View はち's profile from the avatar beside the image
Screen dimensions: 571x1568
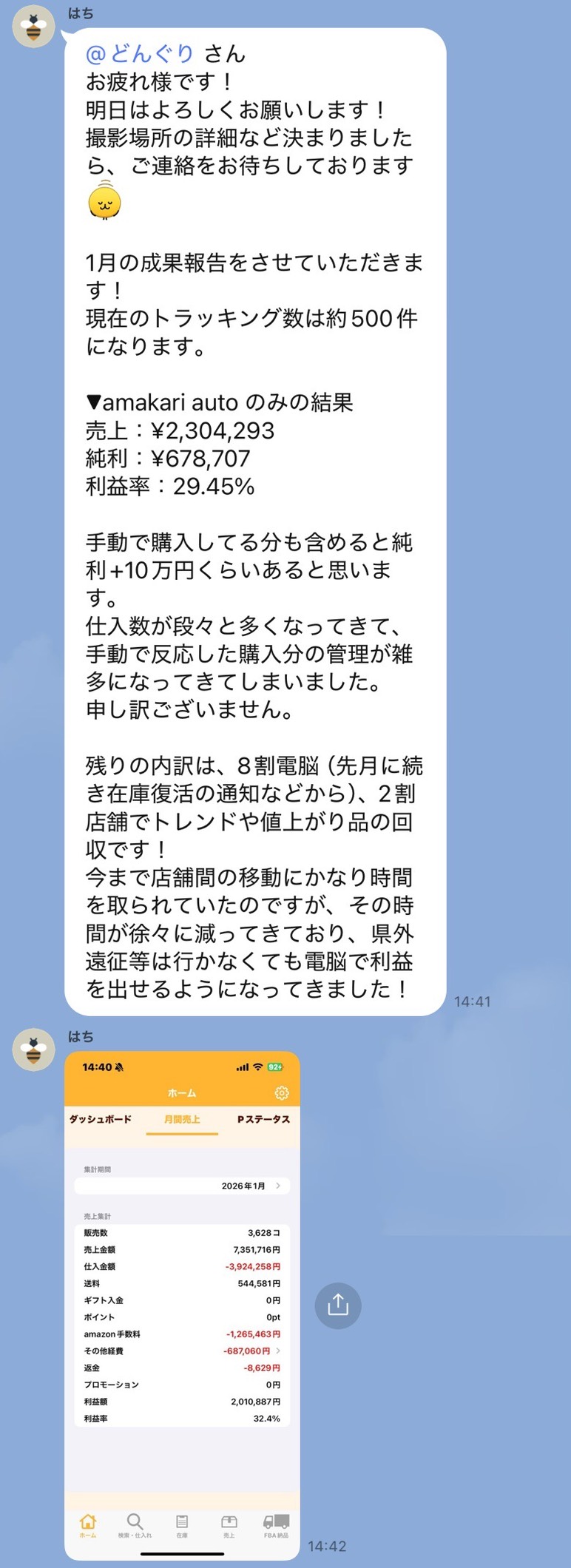point(33,1050)
